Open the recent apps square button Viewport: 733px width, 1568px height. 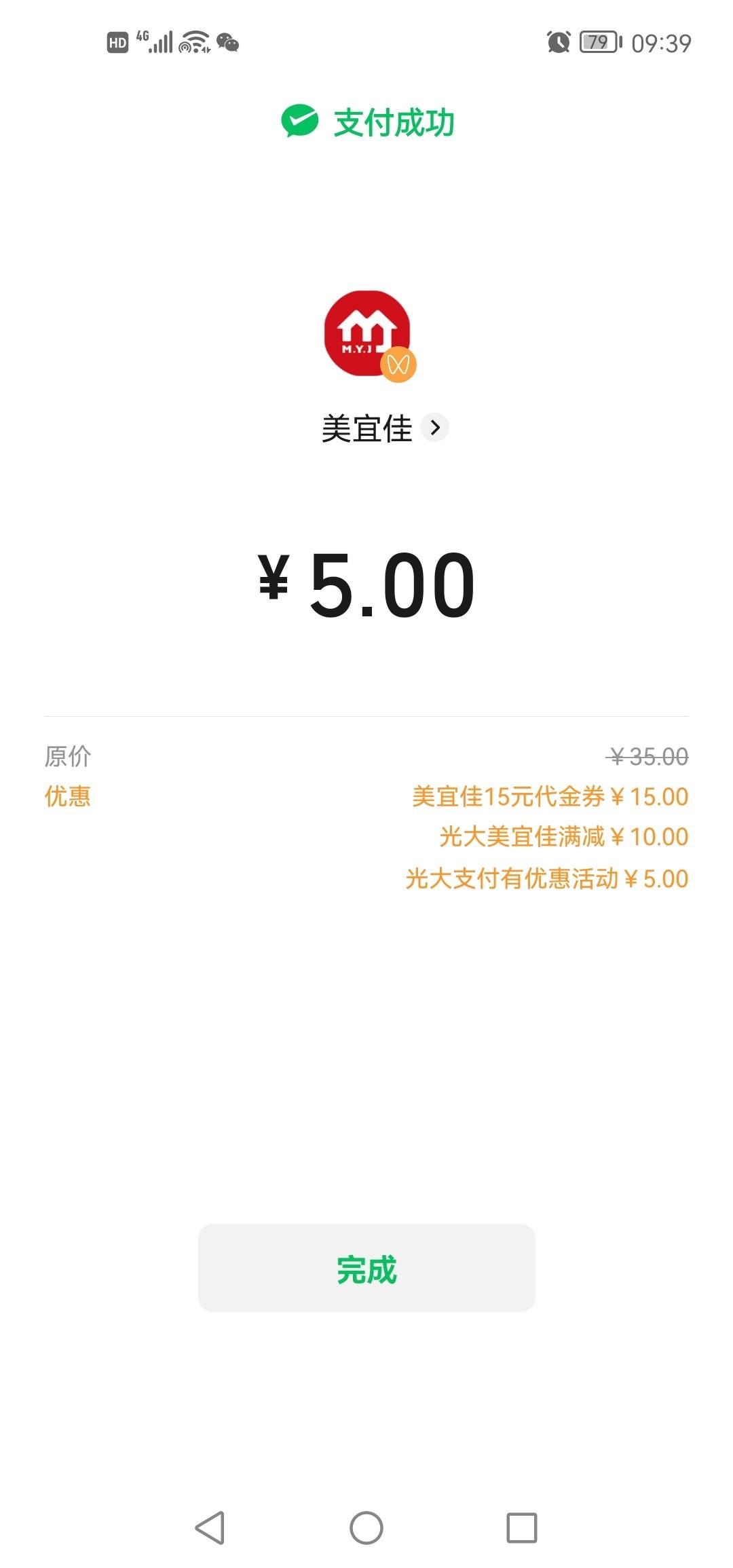[522, 1528]
